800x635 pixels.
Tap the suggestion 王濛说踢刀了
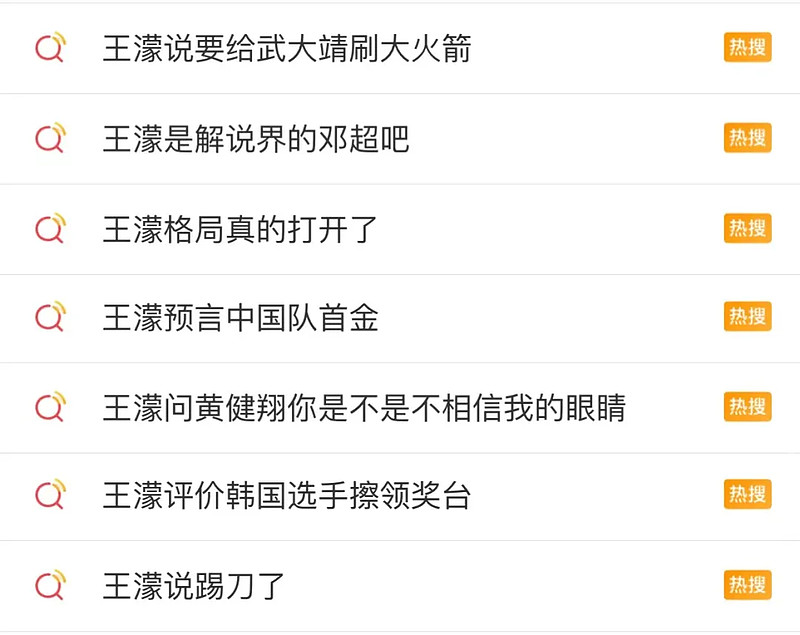click(194, 585)
